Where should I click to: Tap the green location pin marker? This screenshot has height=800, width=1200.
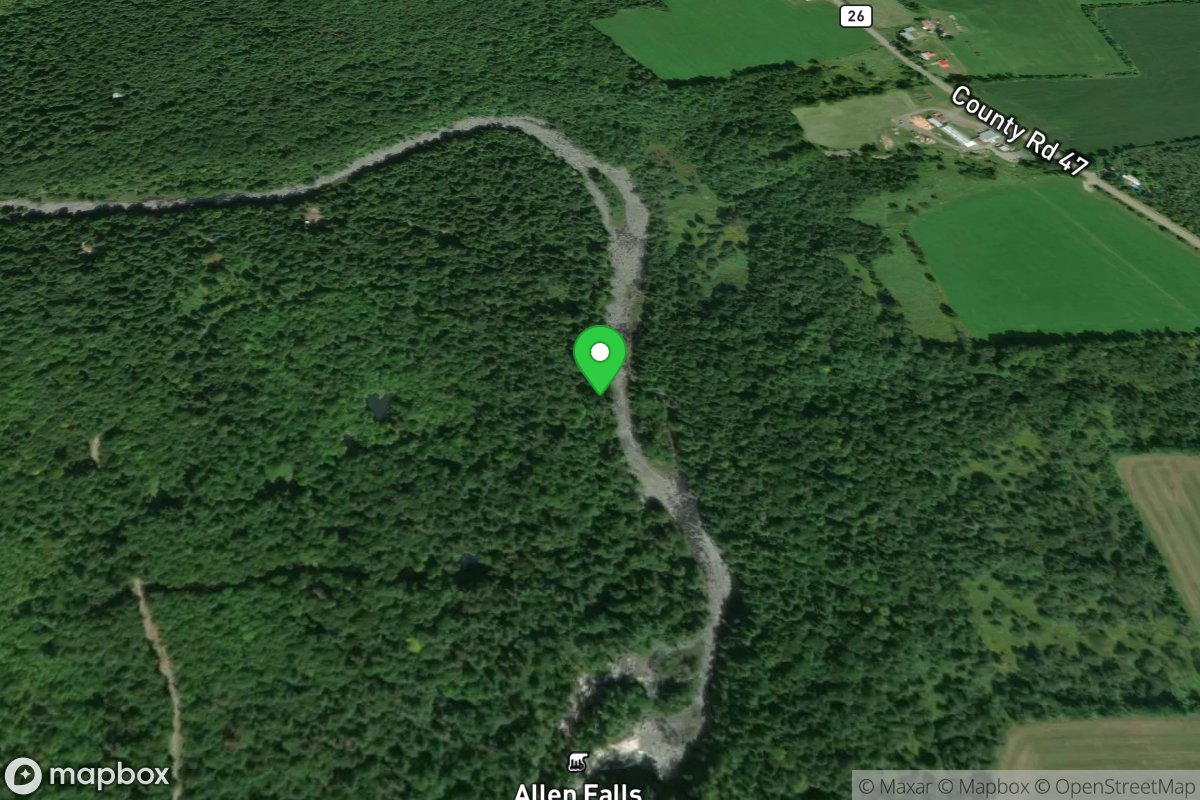point(599,356)
